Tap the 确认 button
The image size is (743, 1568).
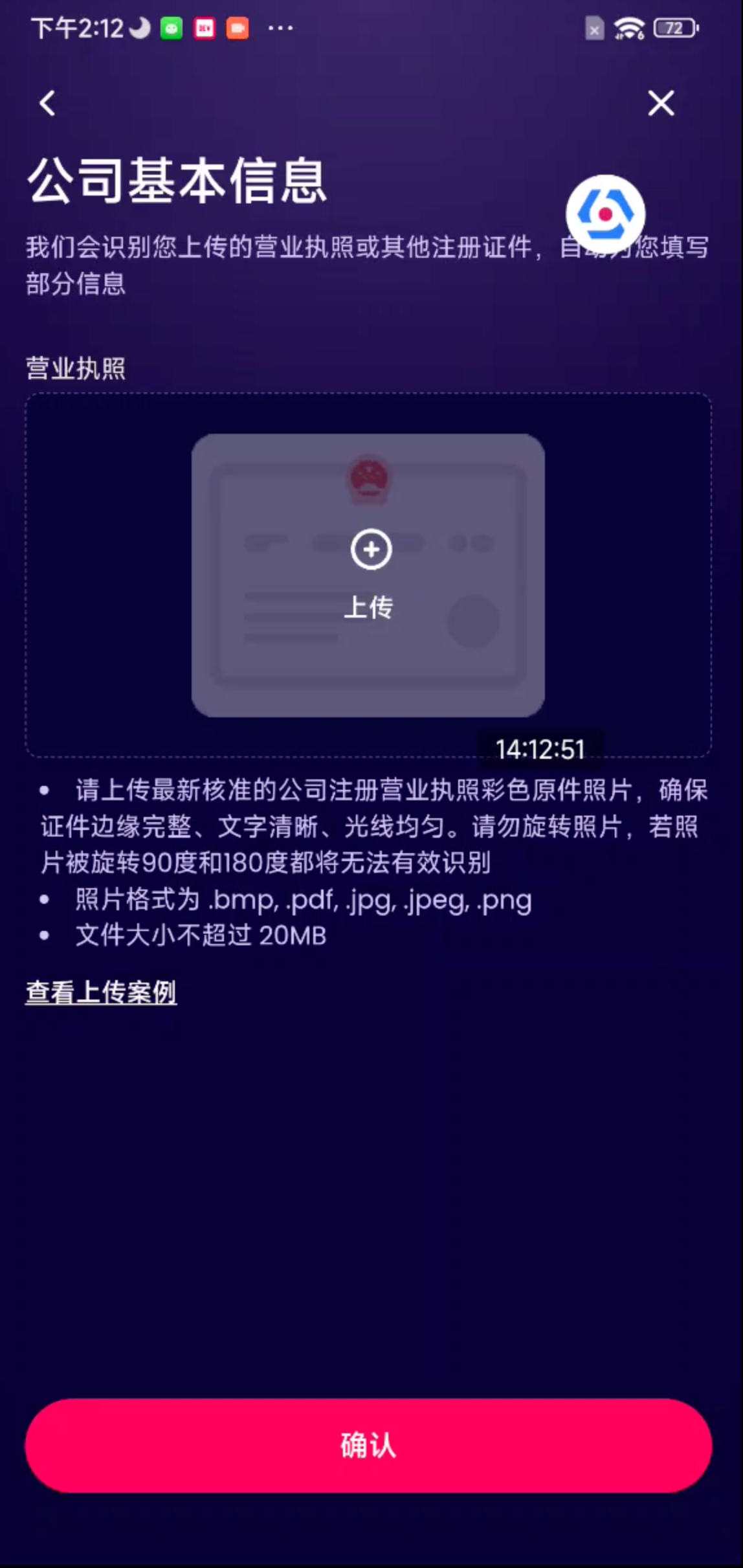pos(368,1445)
